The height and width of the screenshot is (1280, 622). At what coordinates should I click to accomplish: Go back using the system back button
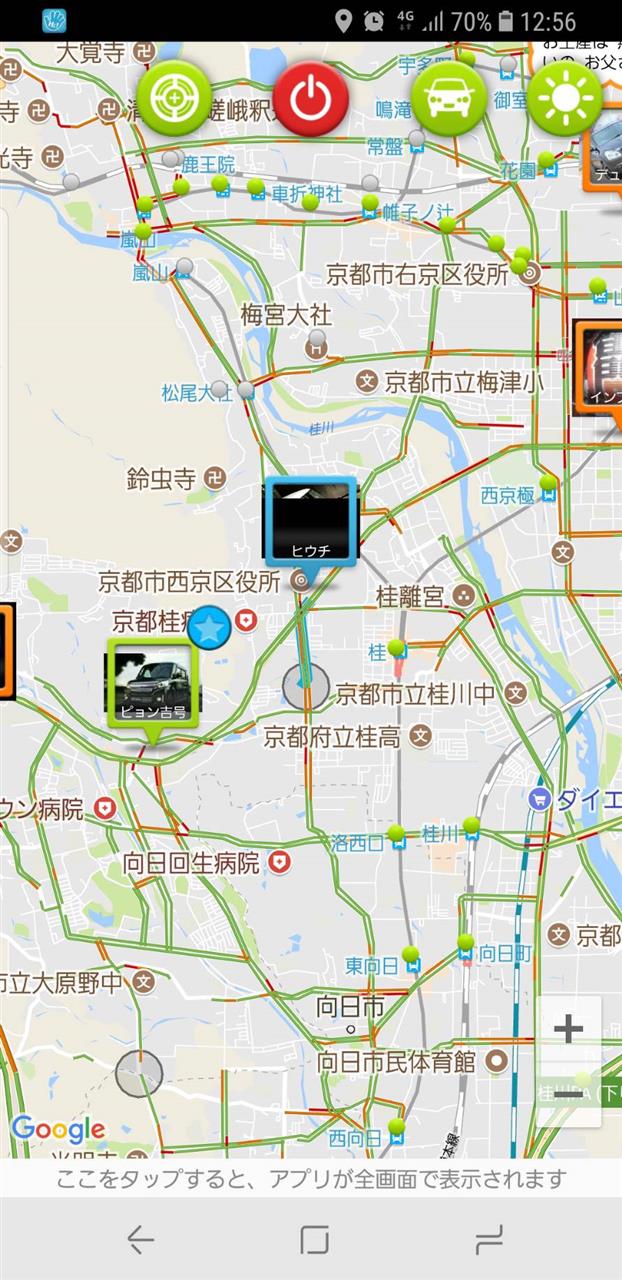click(x=140, y=1240)
